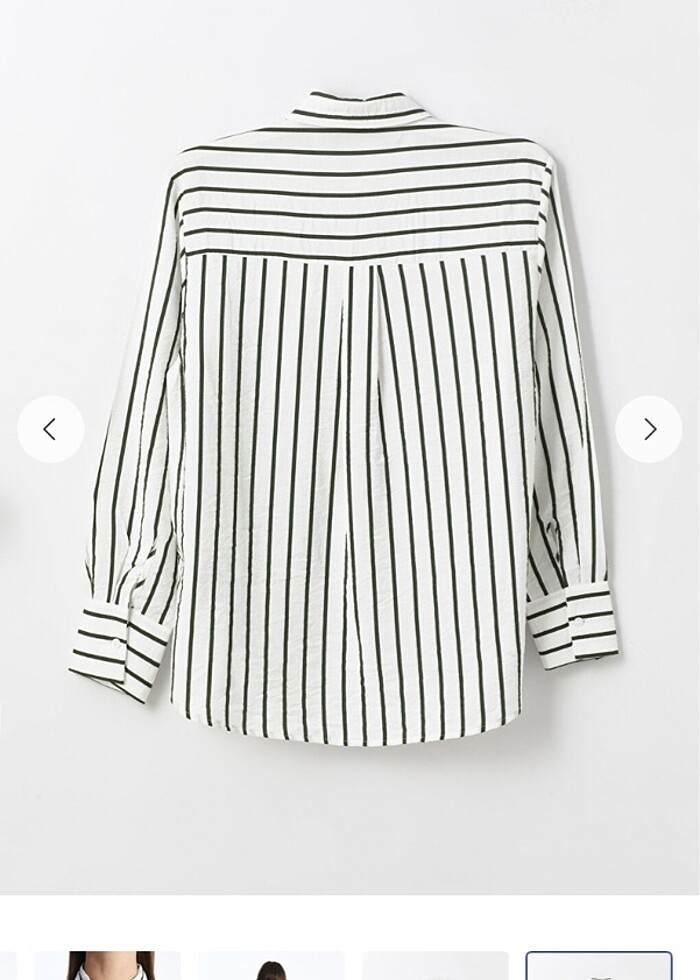Image resolution: width=700 pixels, height=980 pixels.
Task: Show the next product photo
Action: coord(649,429)
